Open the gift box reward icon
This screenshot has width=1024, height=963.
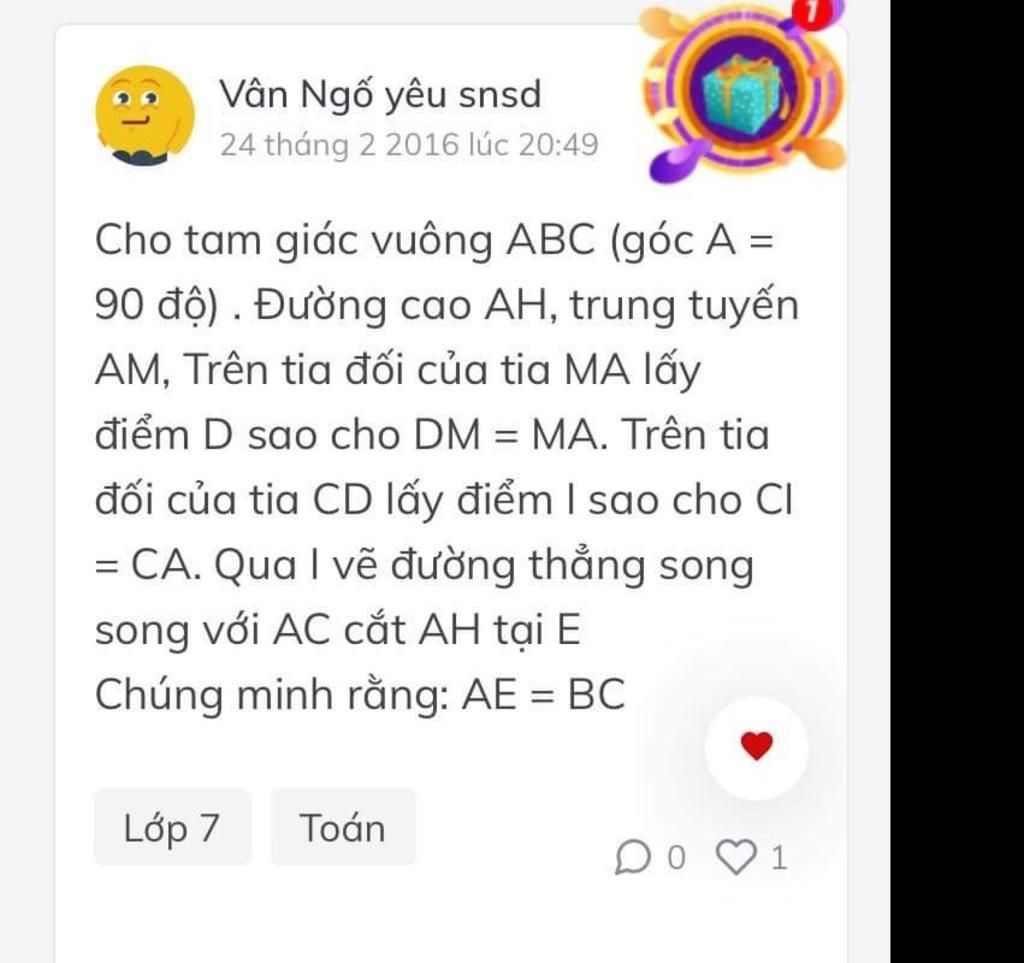[x=741, y=92]
